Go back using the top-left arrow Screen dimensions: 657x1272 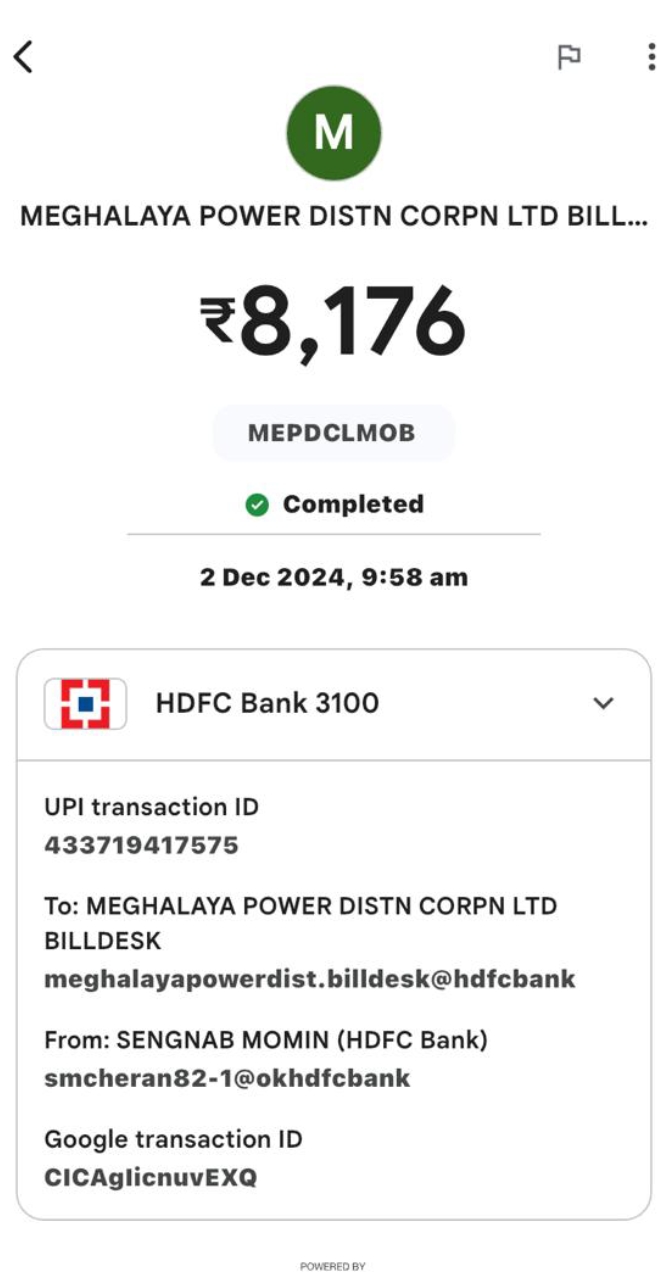tap(23, 57)
